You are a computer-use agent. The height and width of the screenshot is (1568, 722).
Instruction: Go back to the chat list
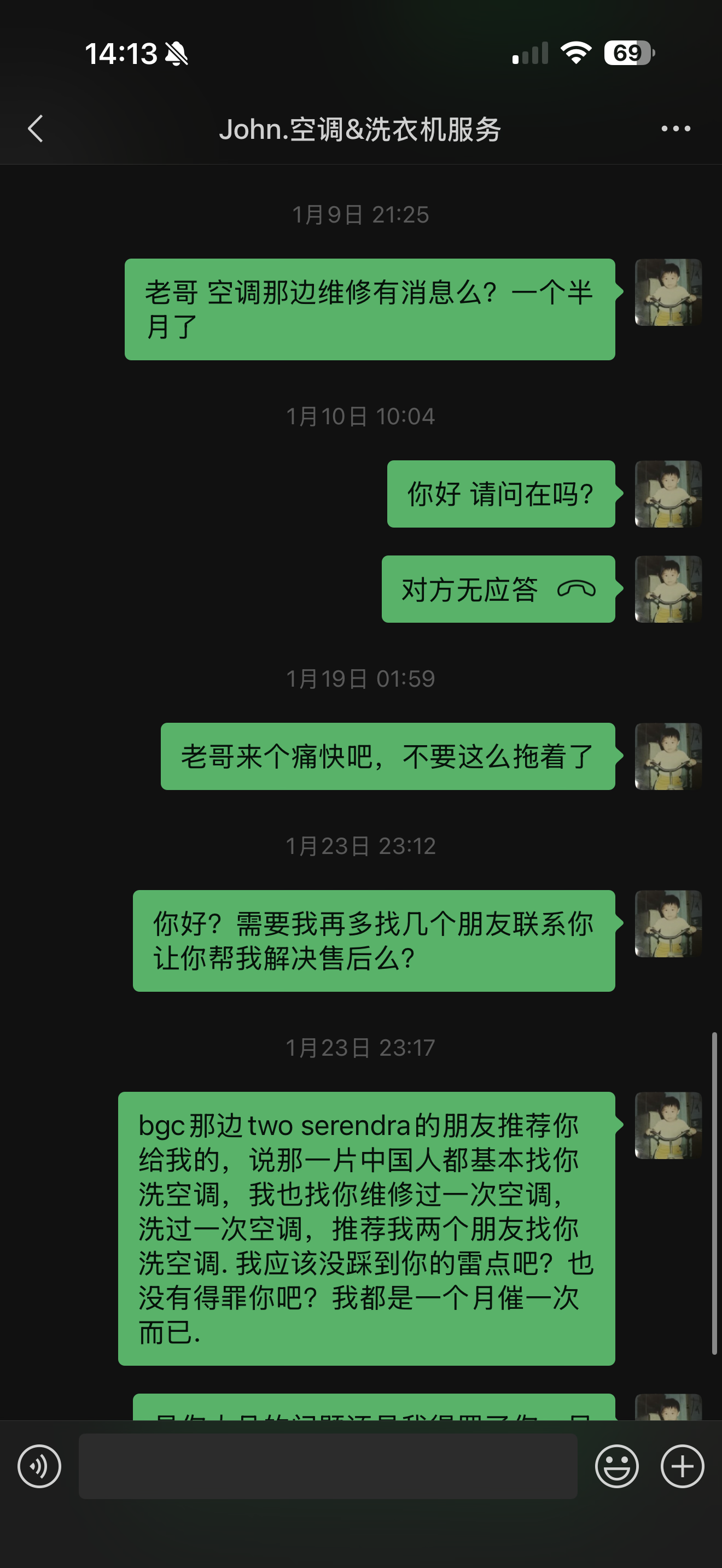coord(36,128)
